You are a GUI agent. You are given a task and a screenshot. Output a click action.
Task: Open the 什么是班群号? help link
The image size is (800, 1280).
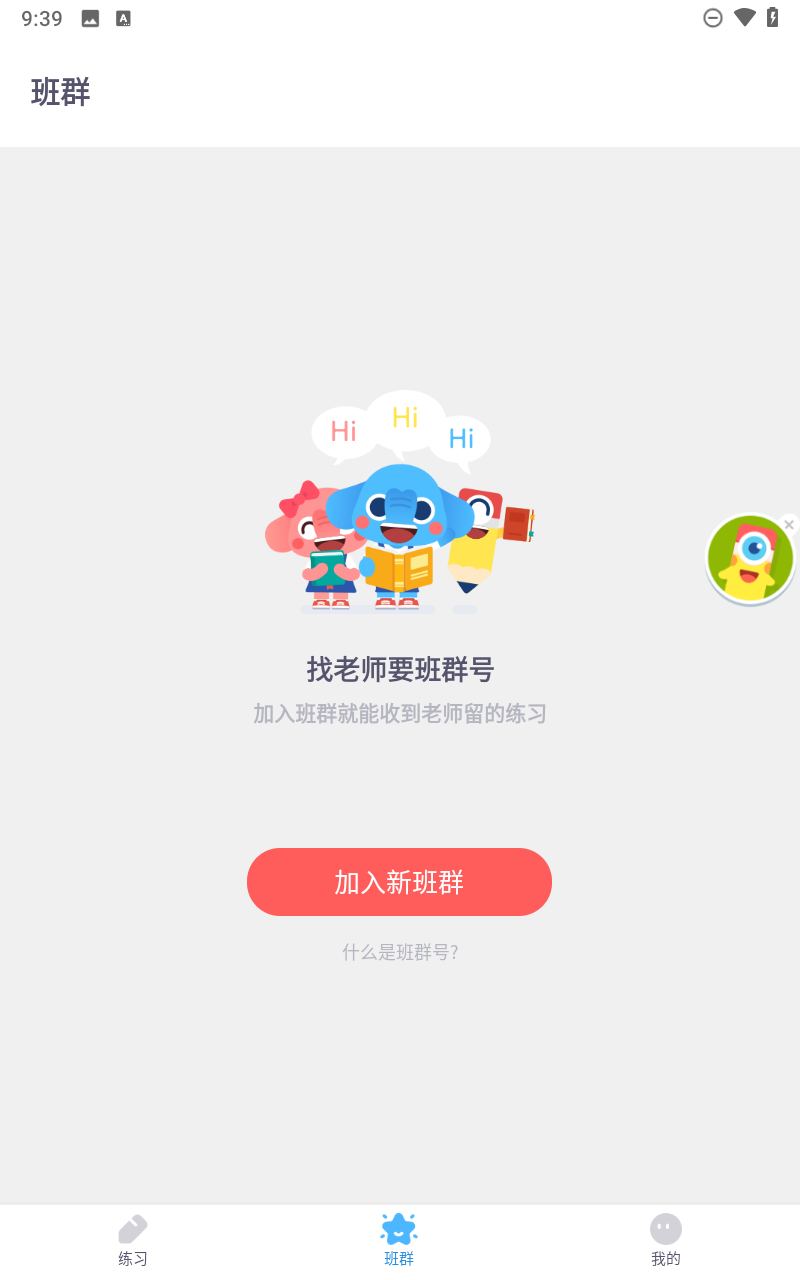coord(400,952)
